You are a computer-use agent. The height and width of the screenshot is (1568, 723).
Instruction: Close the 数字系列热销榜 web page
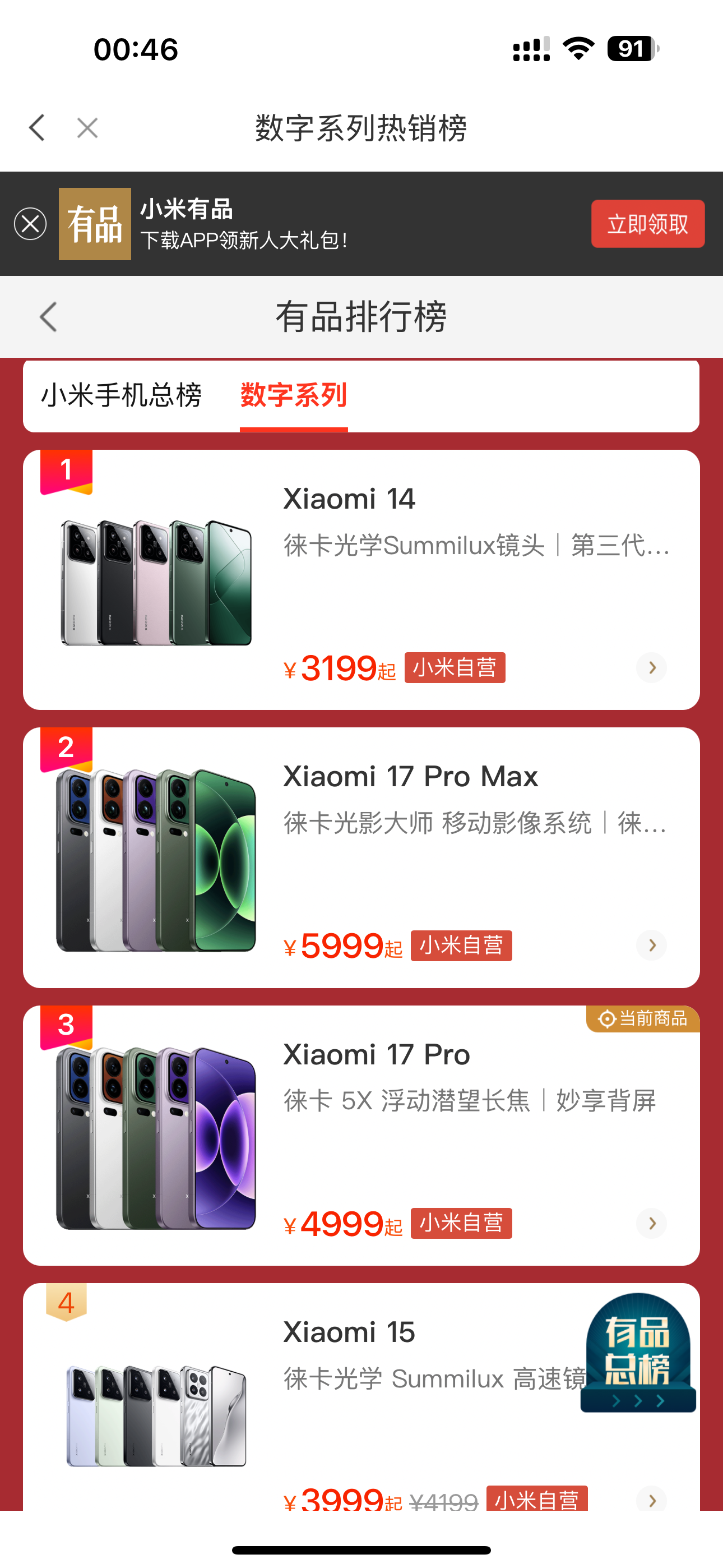coord(87,128)
